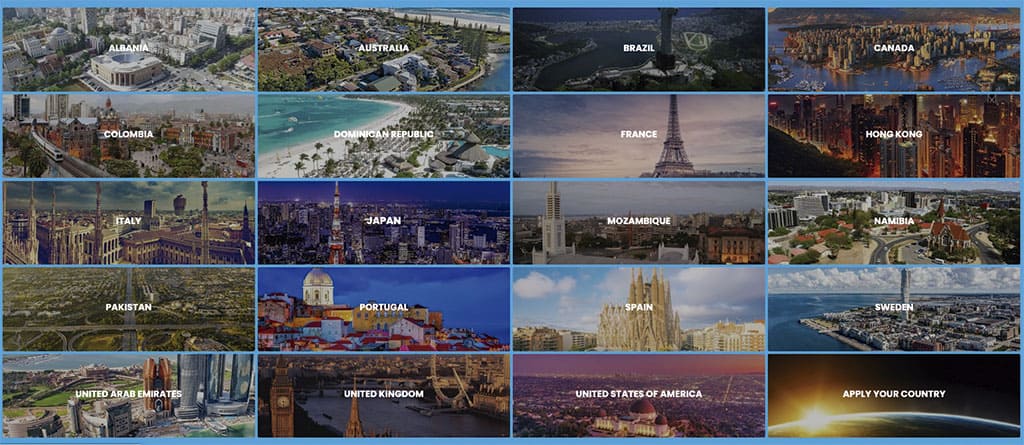Select the Mozambique tile
This screenshot has width=1024, height=445.
[639, 221]
